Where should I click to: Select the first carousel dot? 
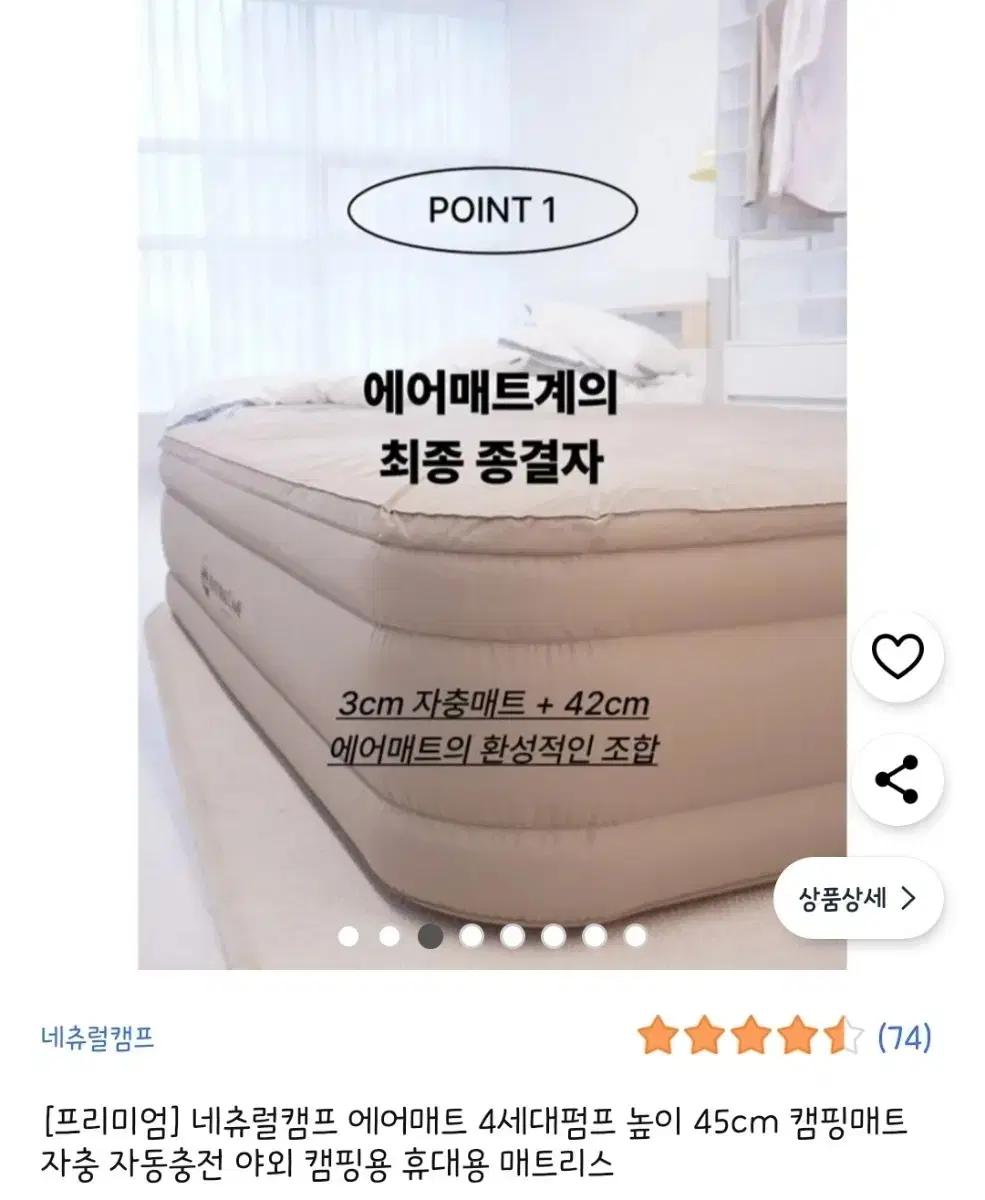[349, 936]
